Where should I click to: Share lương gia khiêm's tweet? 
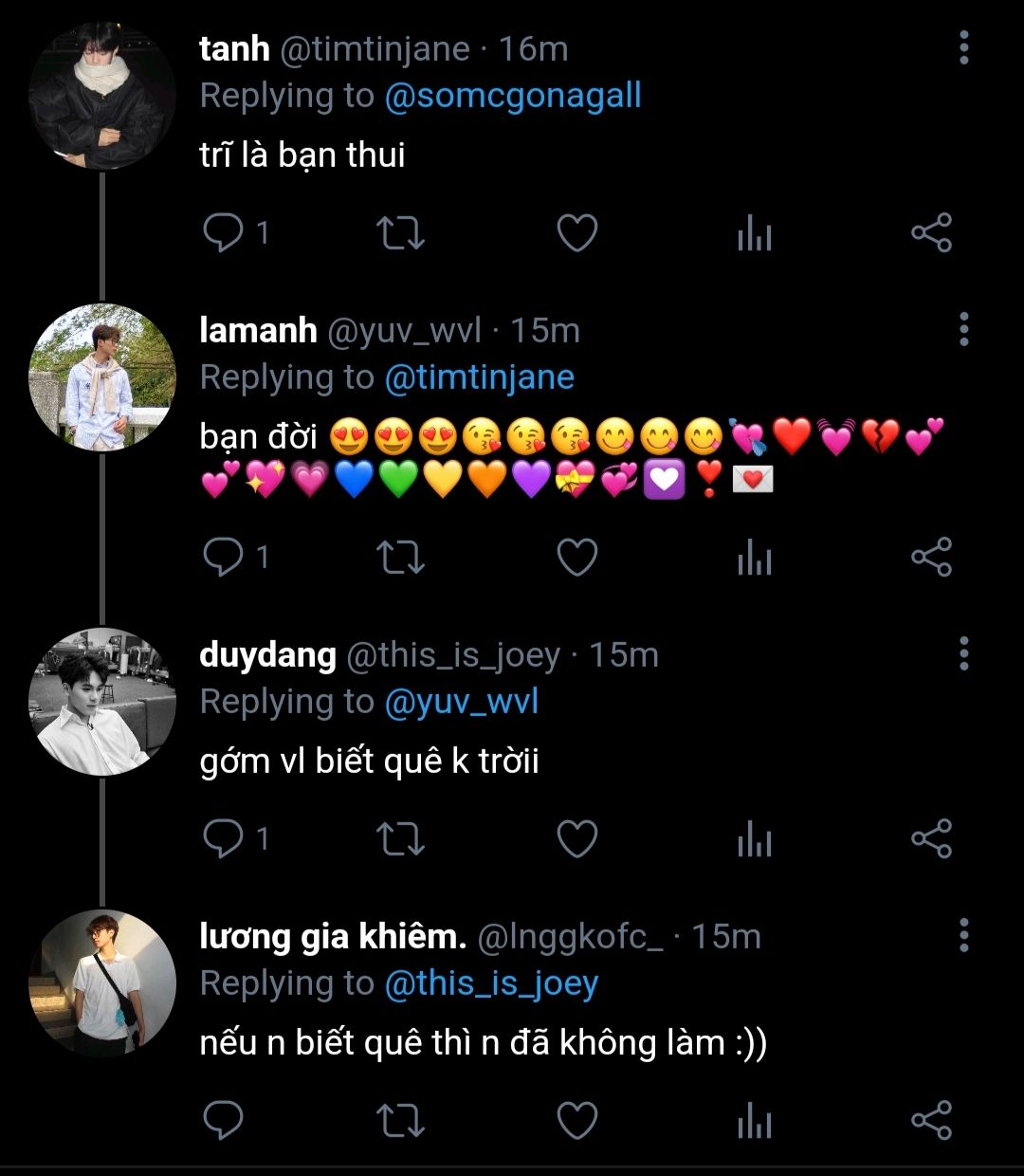930,1120
